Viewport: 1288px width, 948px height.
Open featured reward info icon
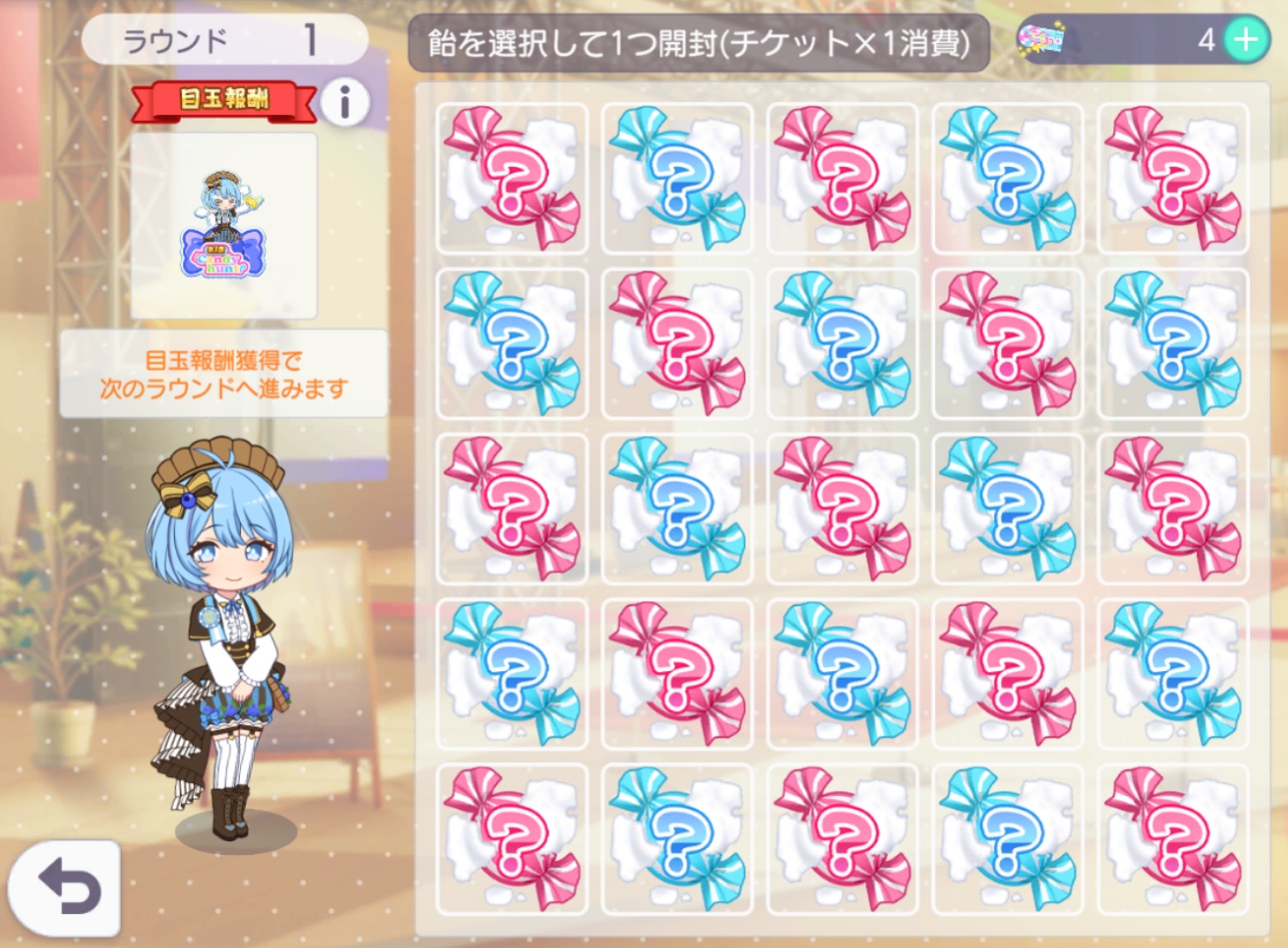(x=345, y=102)
